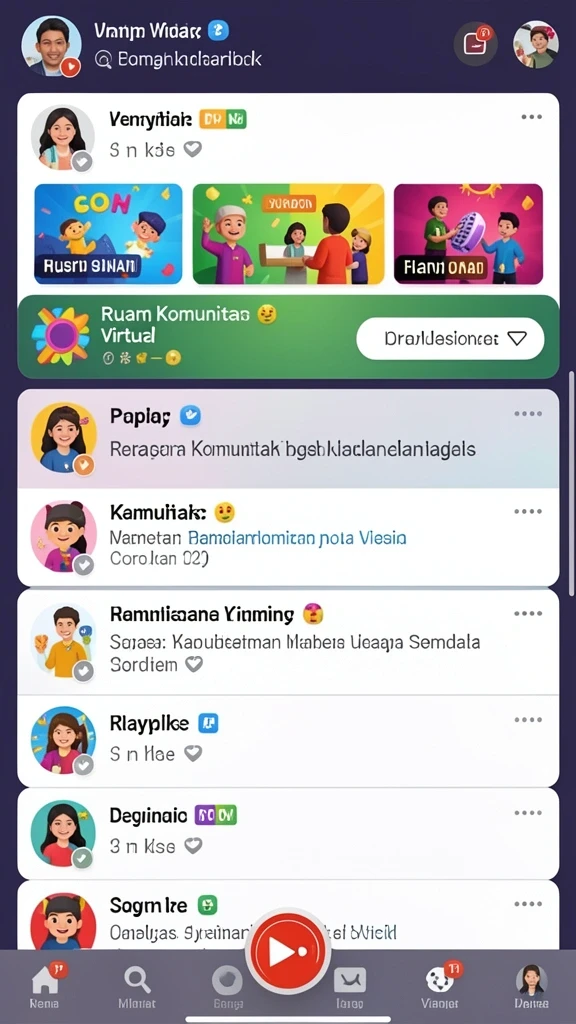
Task: Open the mail tab in bottom bar
Action: click(349, 986)
